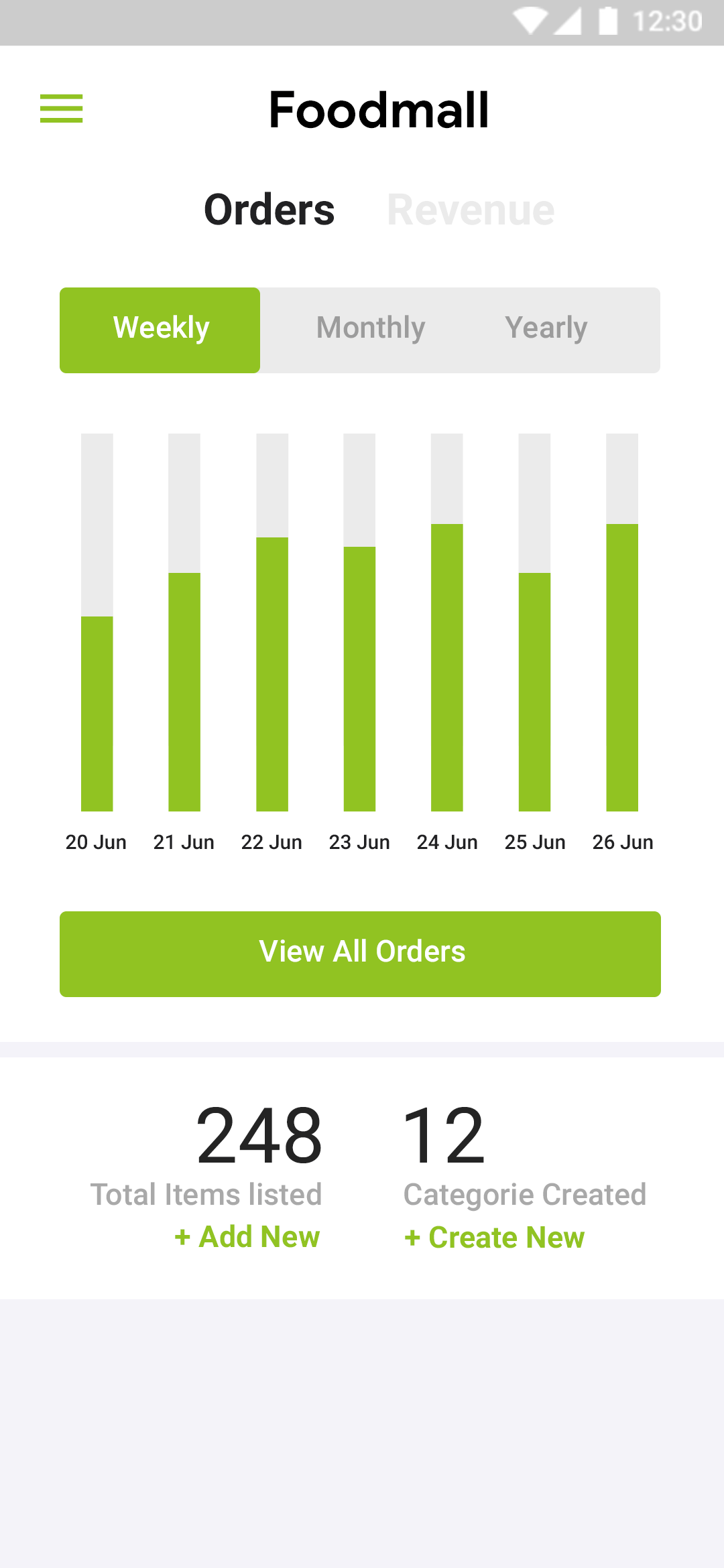Tap the bar for 20 Jun

[x=96, y=710]
